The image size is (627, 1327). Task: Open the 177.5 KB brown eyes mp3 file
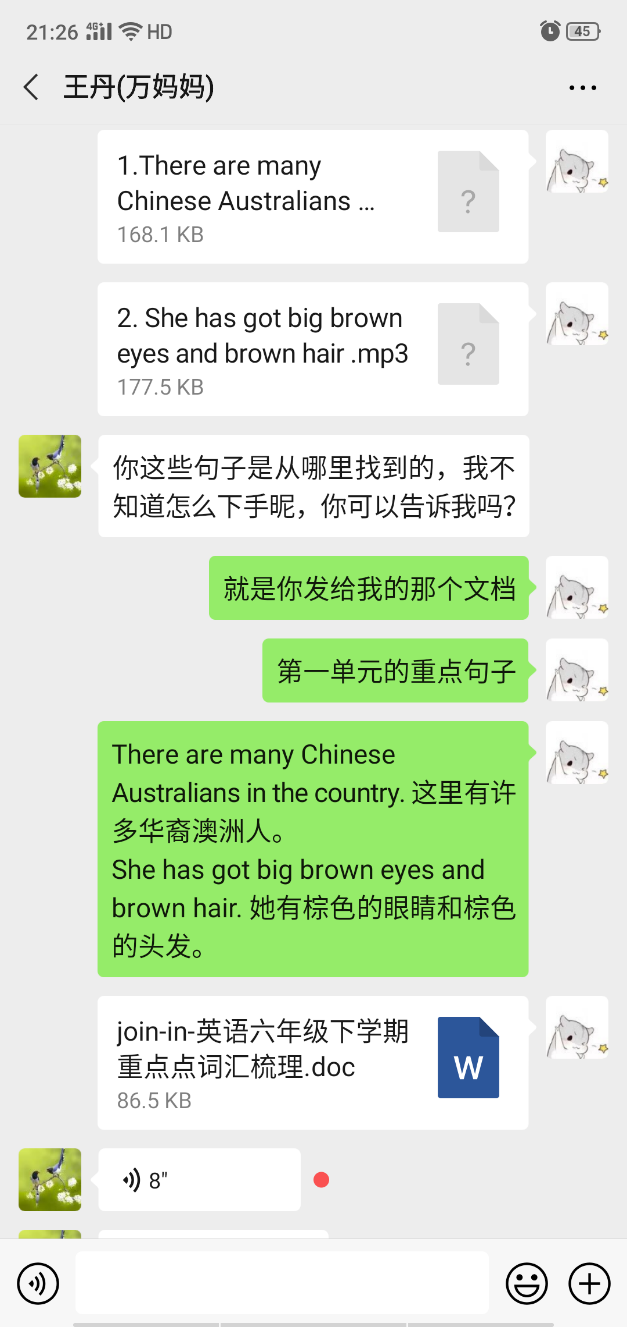(x=312, y=349)
